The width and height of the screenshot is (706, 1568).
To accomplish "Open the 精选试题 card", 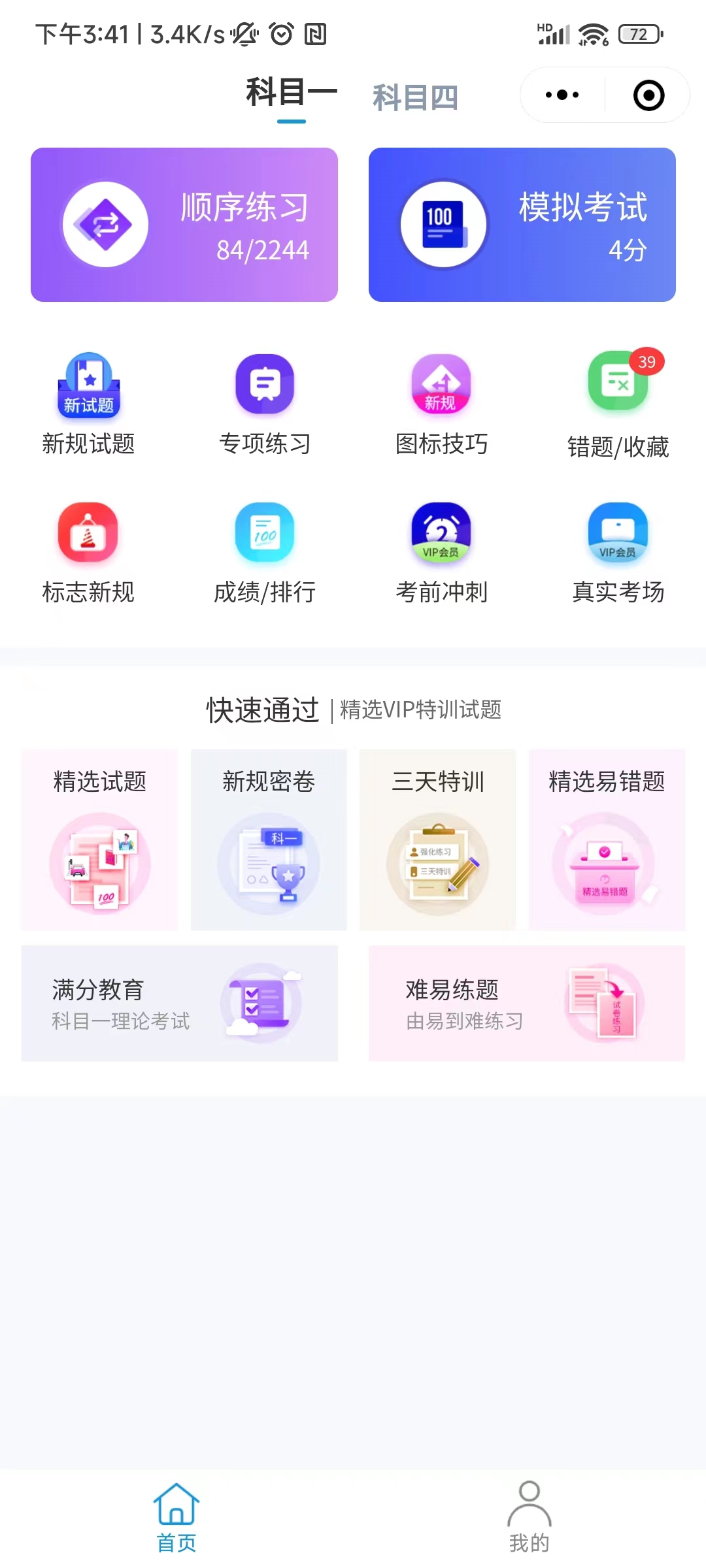I will (x=100, y=840).
